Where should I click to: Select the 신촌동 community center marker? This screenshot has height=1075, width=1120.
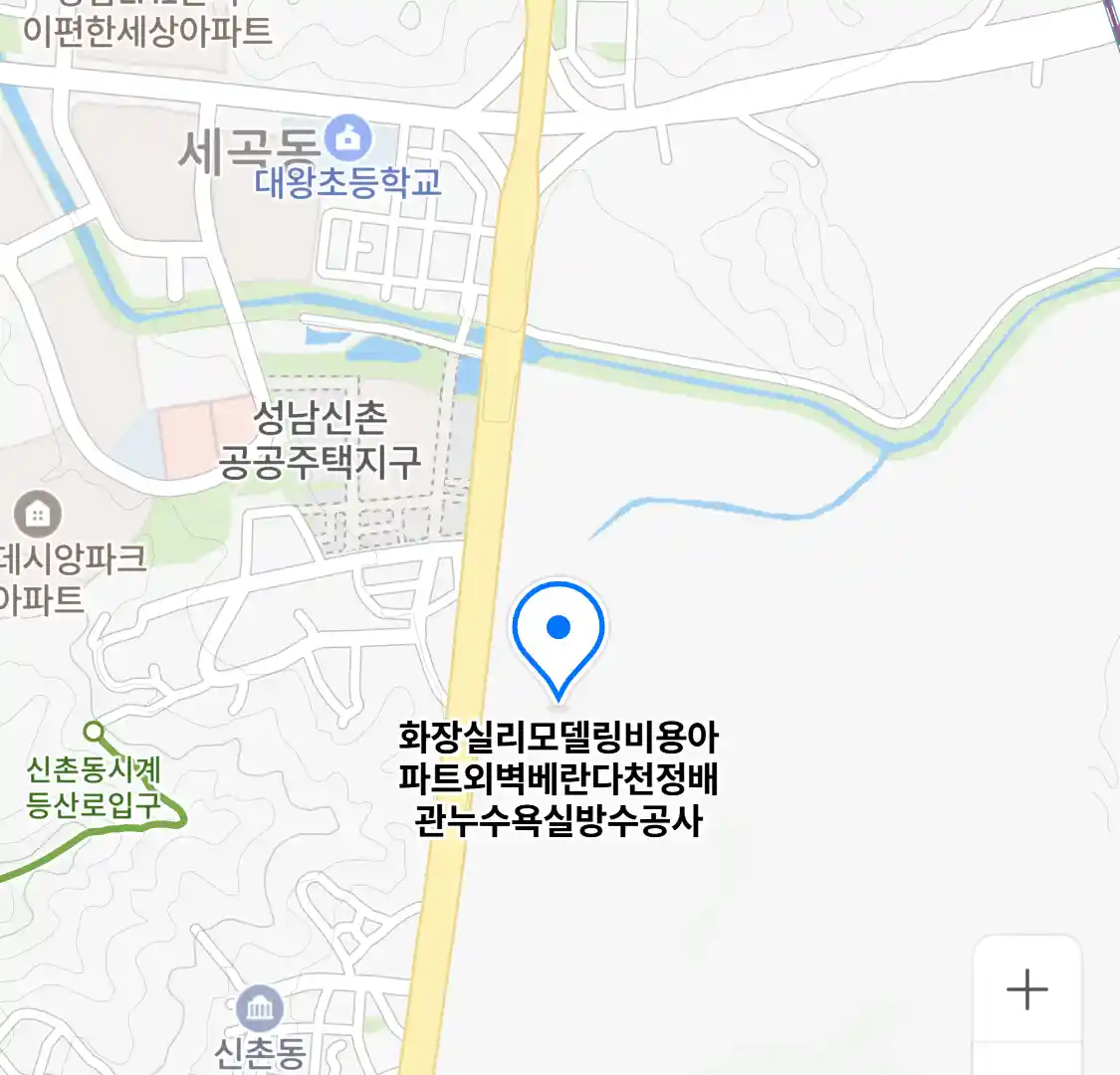[x=260, y=1010]
